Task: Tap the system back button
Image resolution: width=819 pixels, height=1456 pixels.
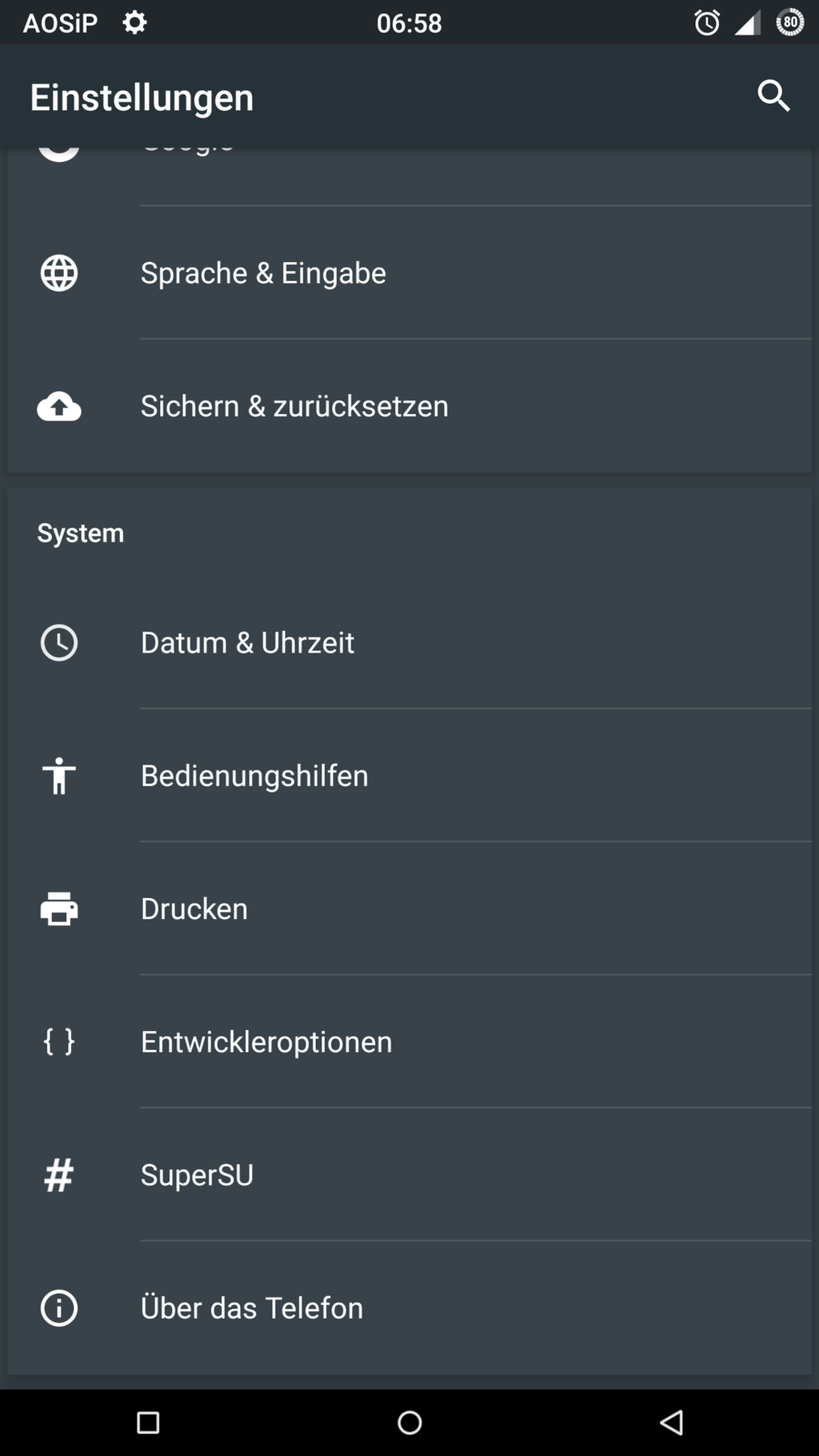Action: click(x=672, y=1422)
